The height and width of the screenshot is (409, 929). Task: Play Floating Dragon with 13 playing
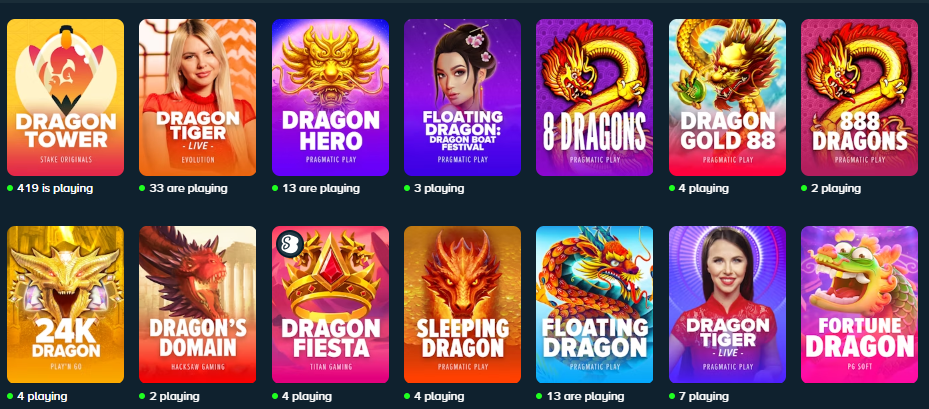594,304
